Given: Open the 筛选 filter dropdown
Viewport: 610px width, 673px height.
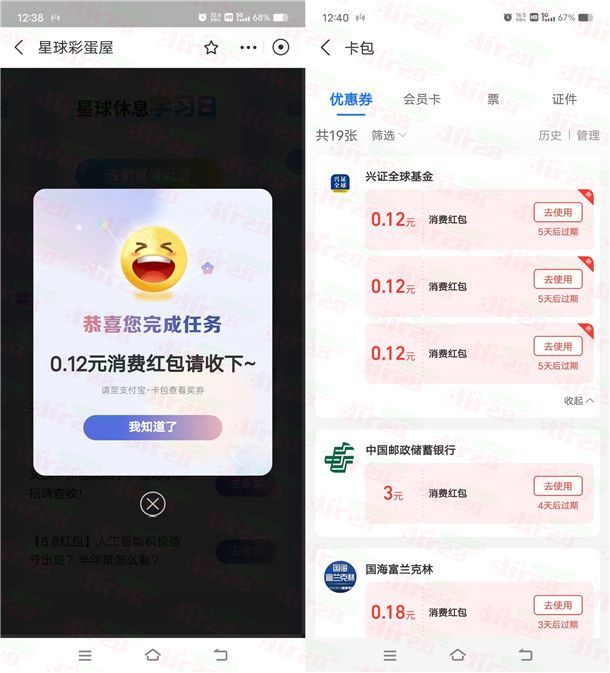Looking at the screenshot, I should point(389,135).
